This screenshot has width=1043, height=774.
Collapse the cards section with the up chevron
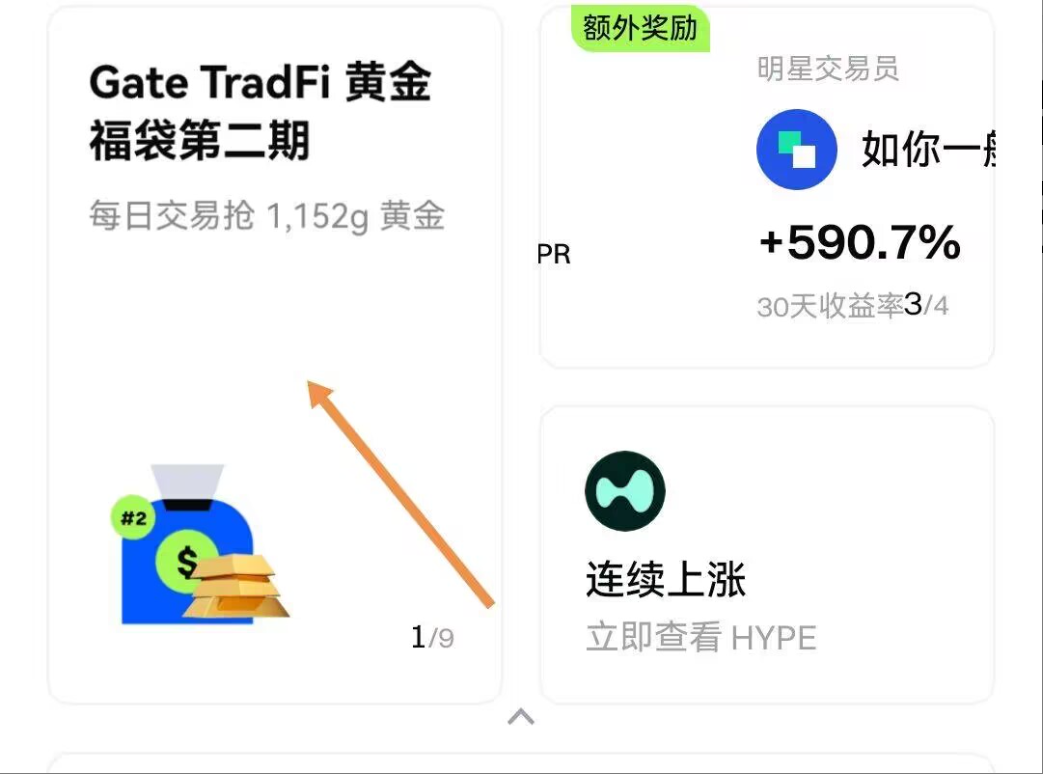[521, 717]
